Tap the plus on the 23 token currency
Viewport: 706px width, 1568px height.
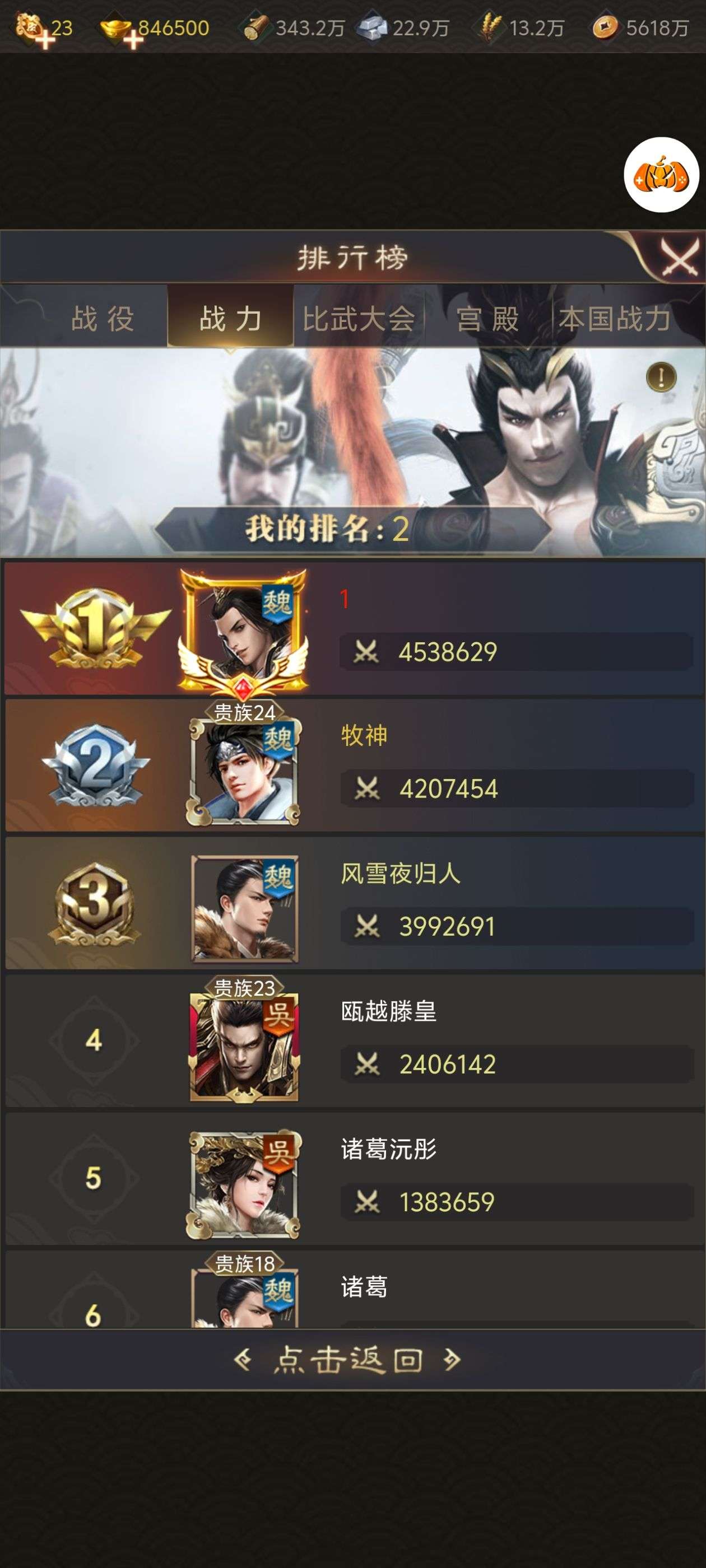pyautogui.click(x=45, y=41)
